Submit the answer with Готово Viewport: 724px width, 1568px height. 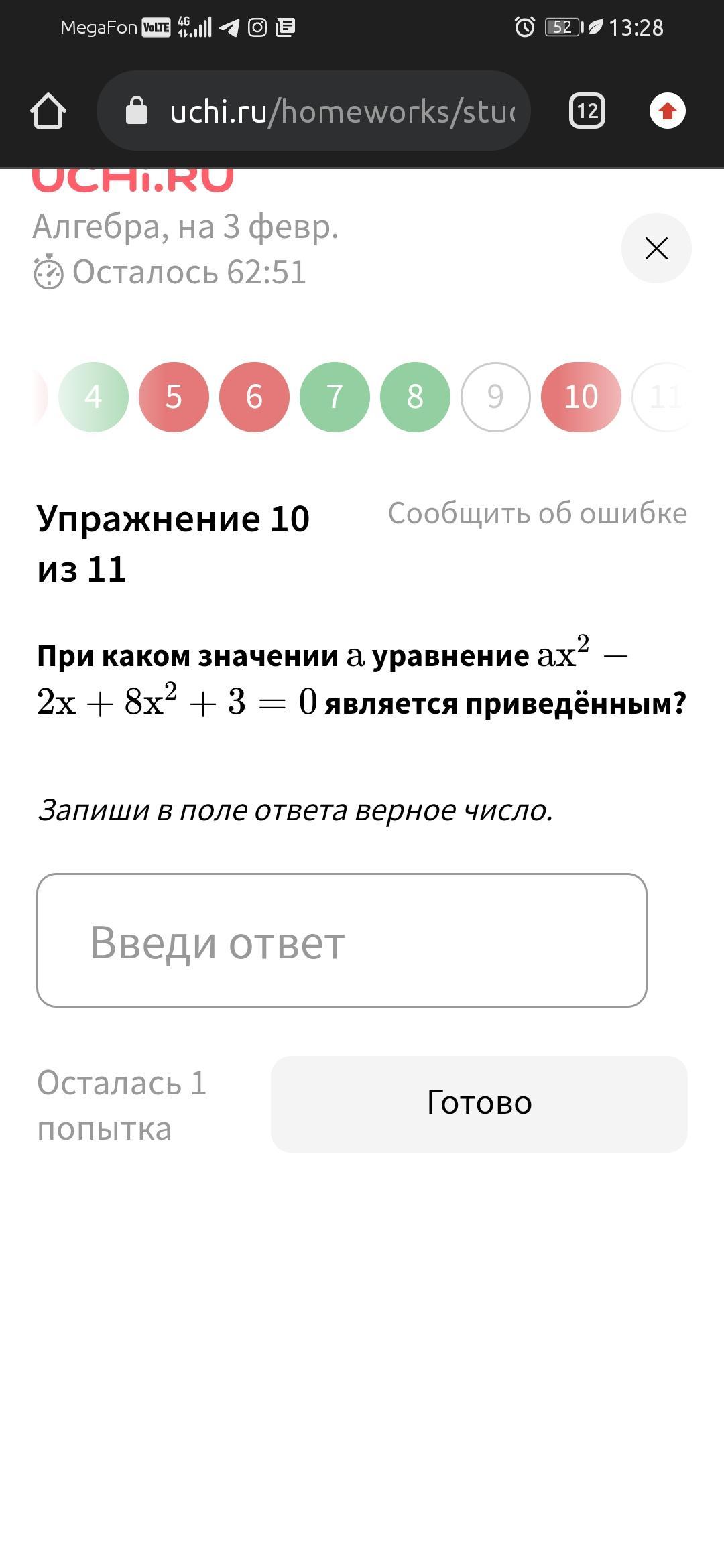coord(479,1104)
